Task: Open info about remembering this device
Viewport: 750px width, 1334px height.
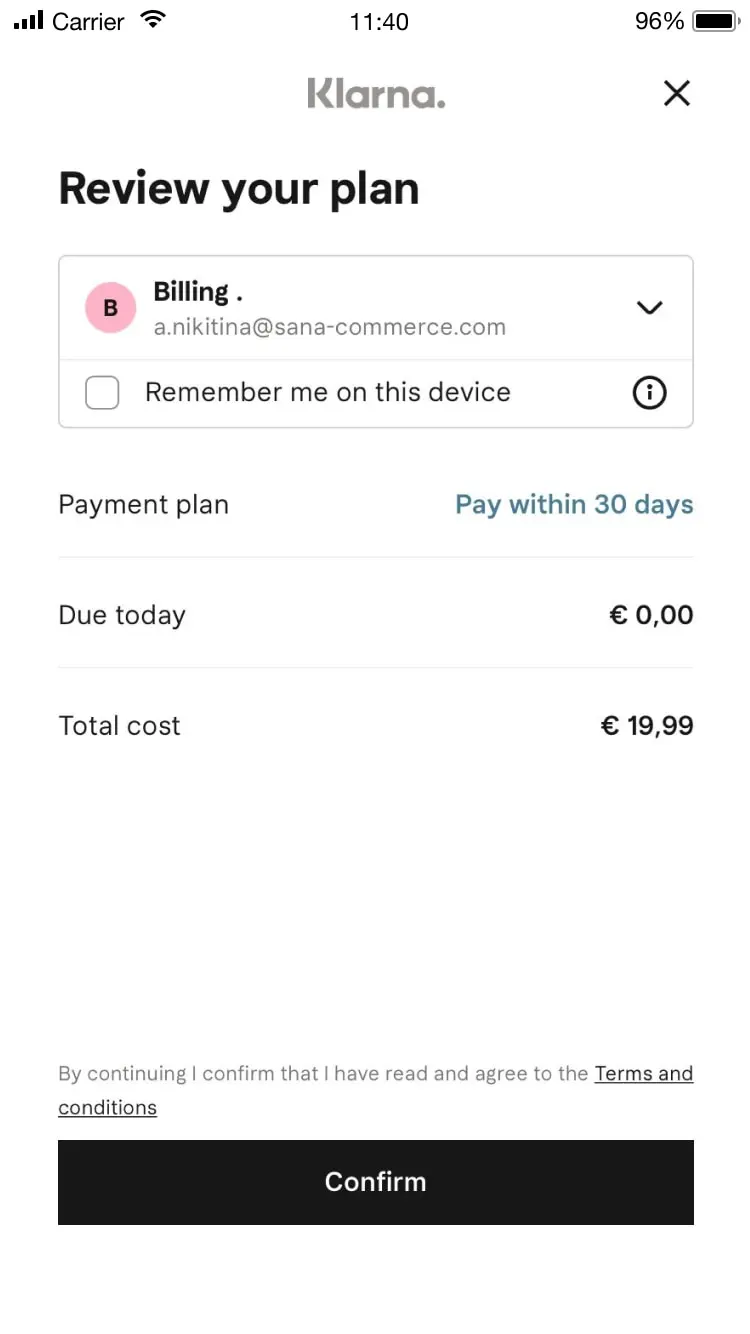Action: 650,393
